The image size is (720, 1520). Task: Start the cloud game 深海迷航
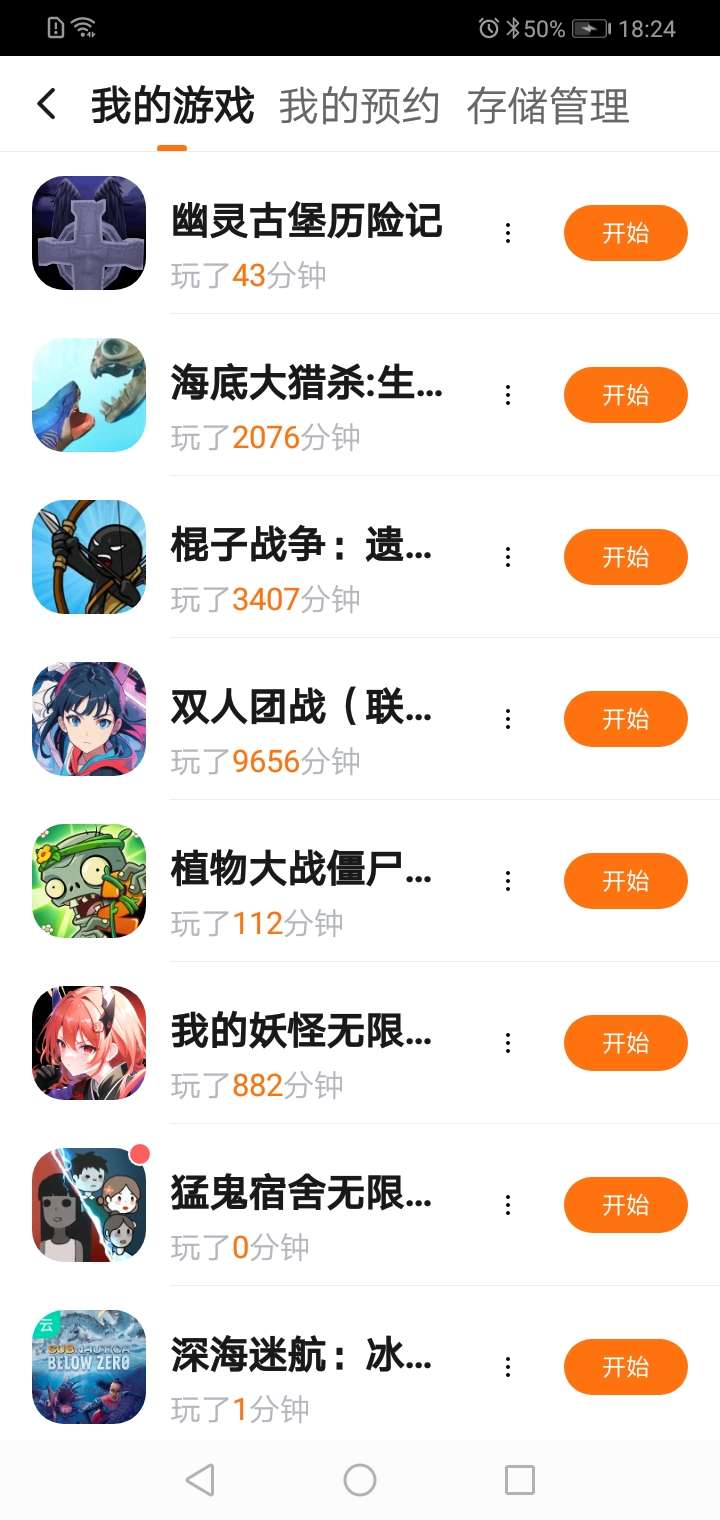(x=625, y=1367)
